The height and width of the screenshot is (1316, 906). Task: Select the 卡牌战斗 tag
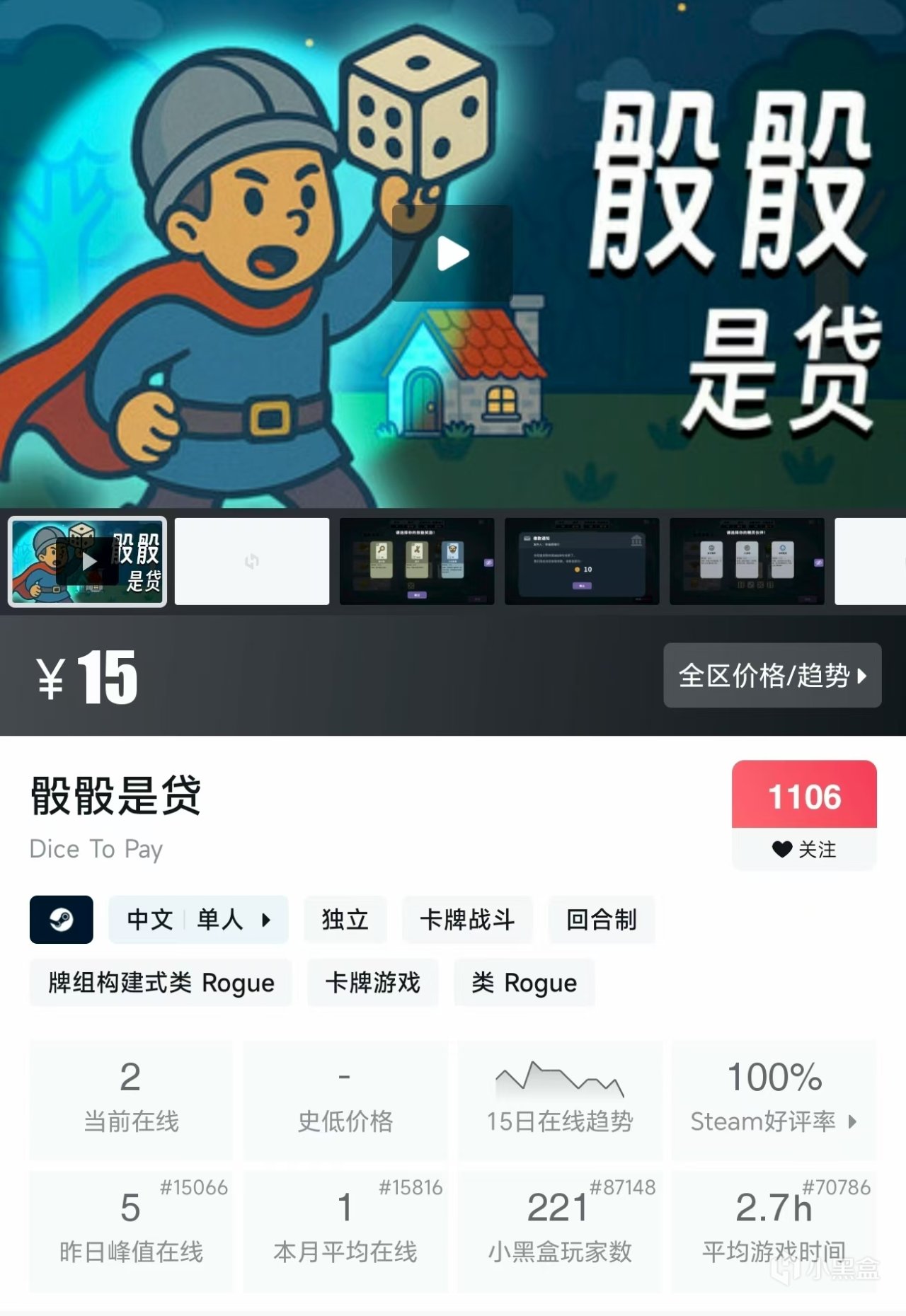(467, 920)
